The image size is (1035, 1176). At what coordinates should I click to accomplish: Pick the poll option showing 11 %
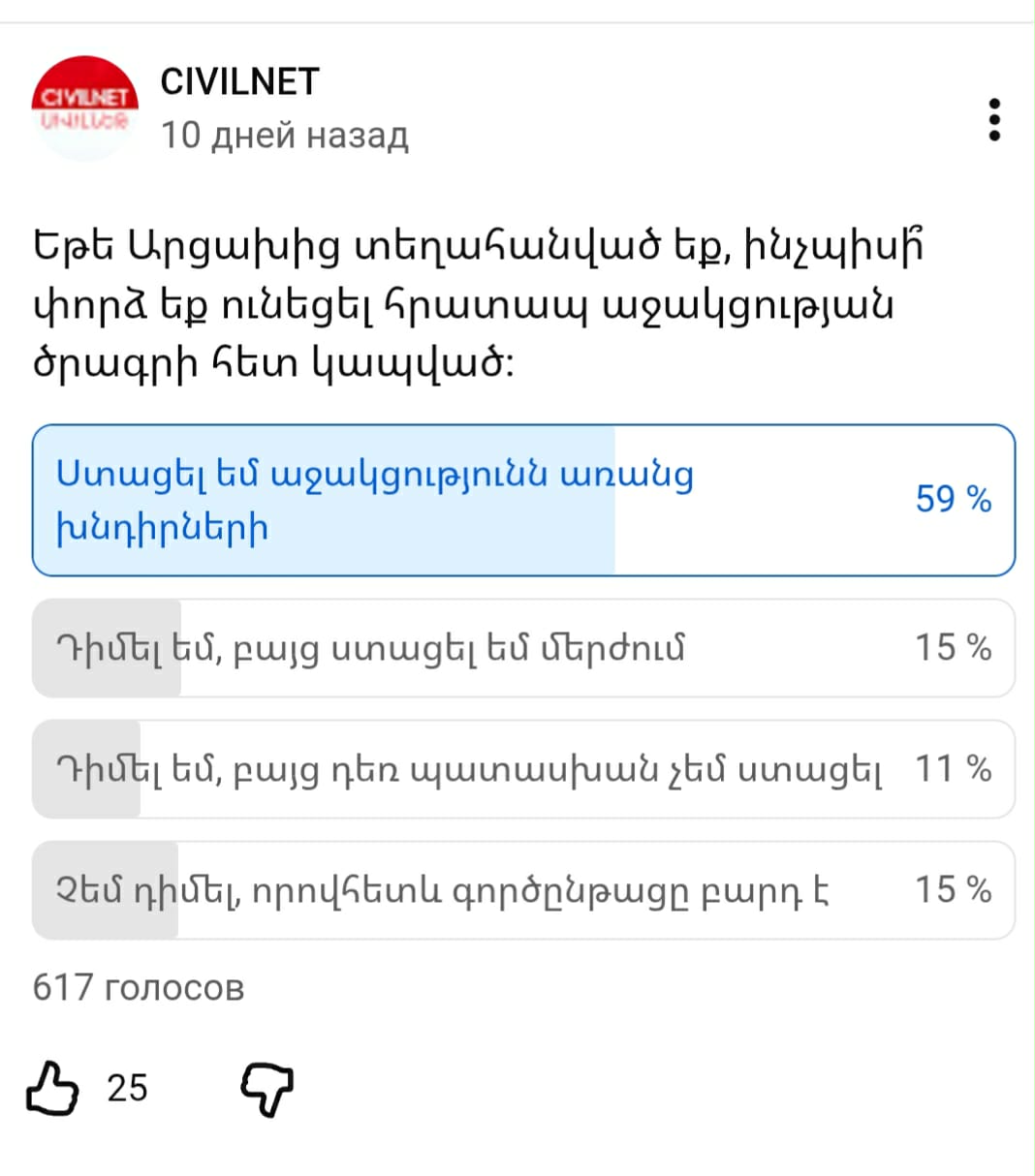[523, 769]
